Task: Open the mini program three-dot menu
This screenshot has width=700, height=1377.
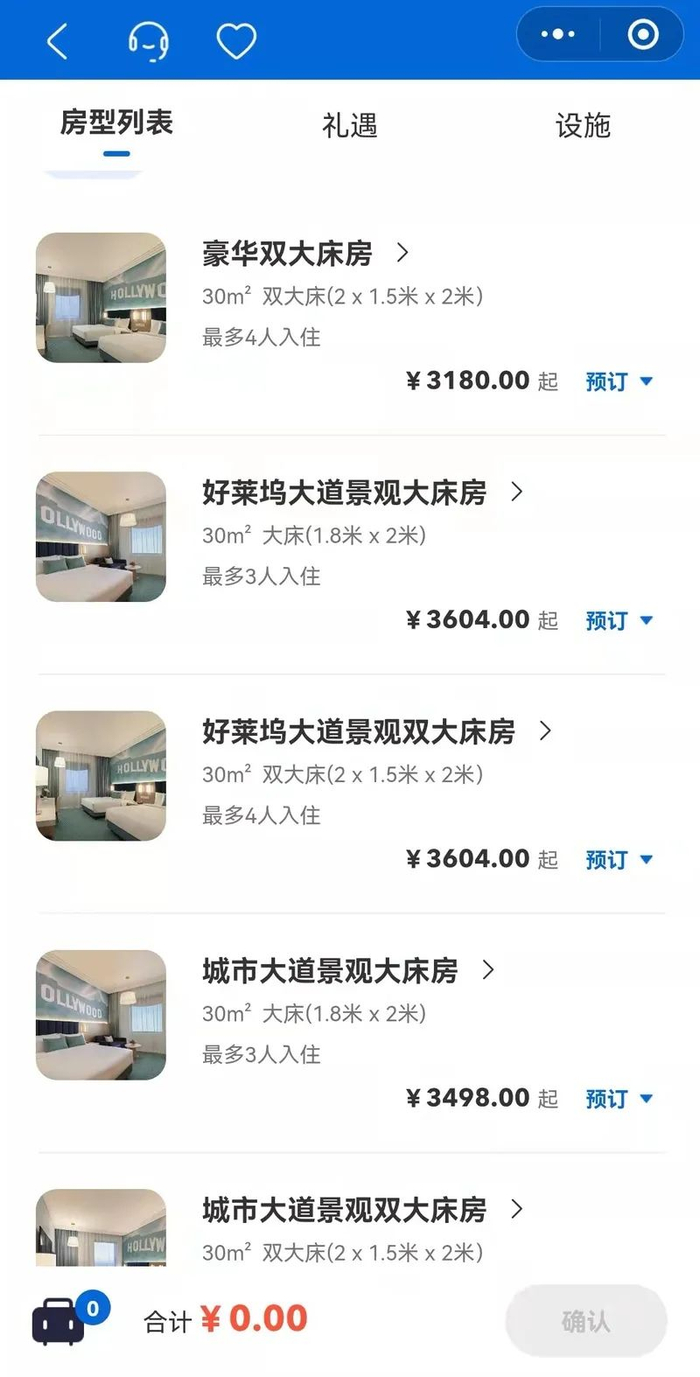Action: pyautogui.click(x=558, y=35)
